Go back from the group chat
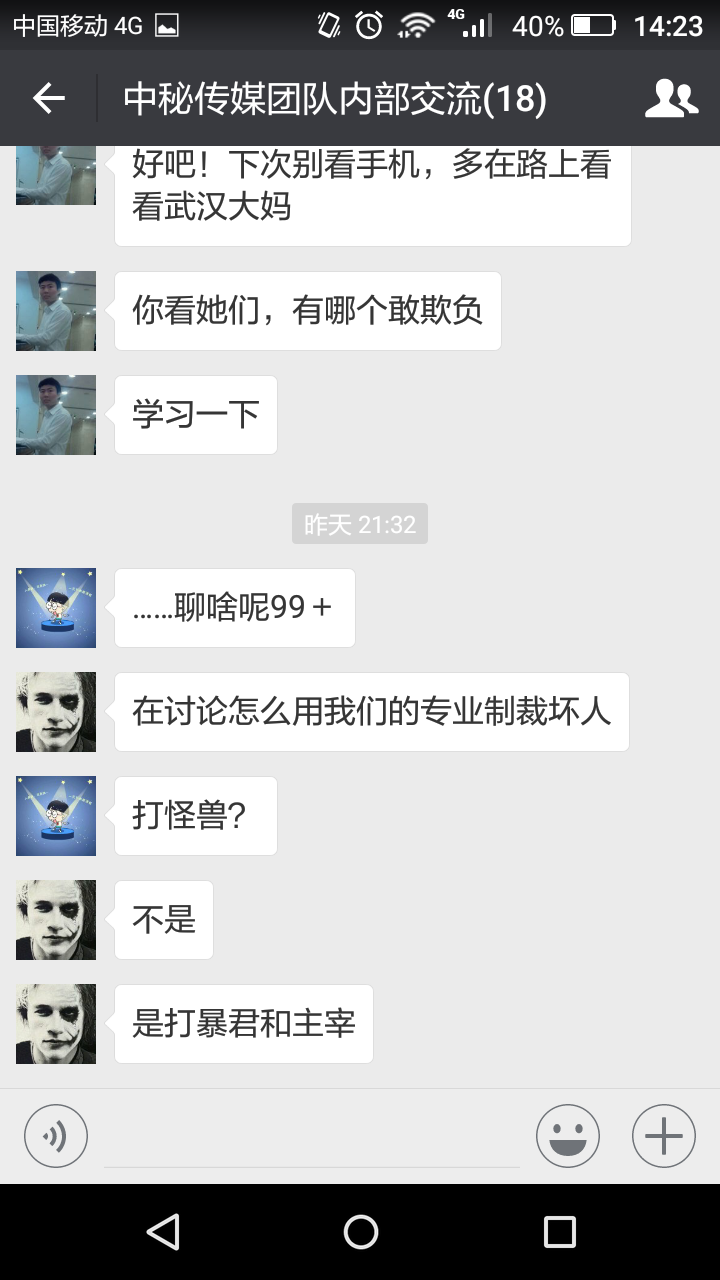Image resolution: width=720 pixels, height=1280 pixels. [48, 98]
